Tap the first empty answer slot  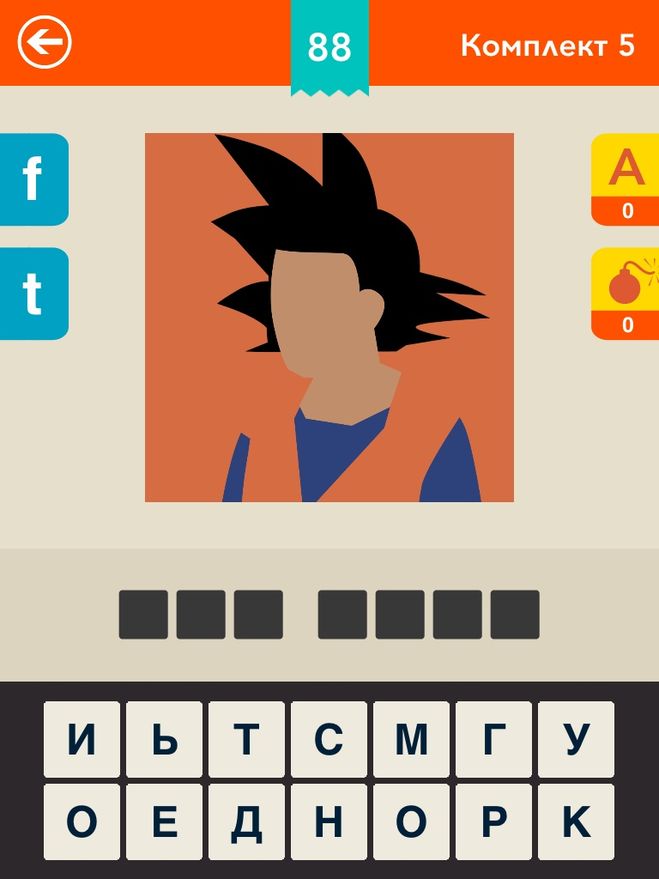(143, 614)
